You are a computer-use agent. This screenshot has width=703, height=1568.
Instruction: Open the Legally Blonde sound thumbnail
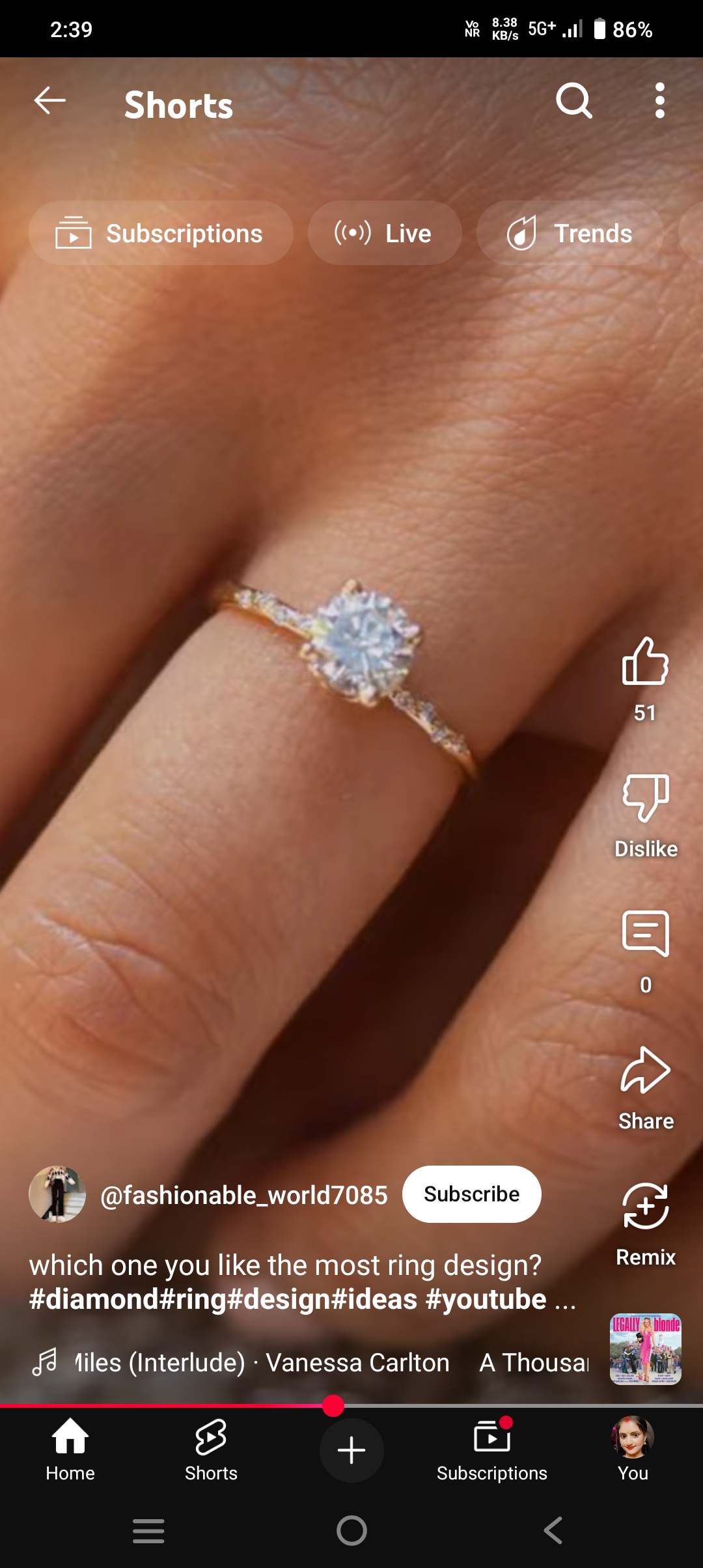coord(645,1349)
